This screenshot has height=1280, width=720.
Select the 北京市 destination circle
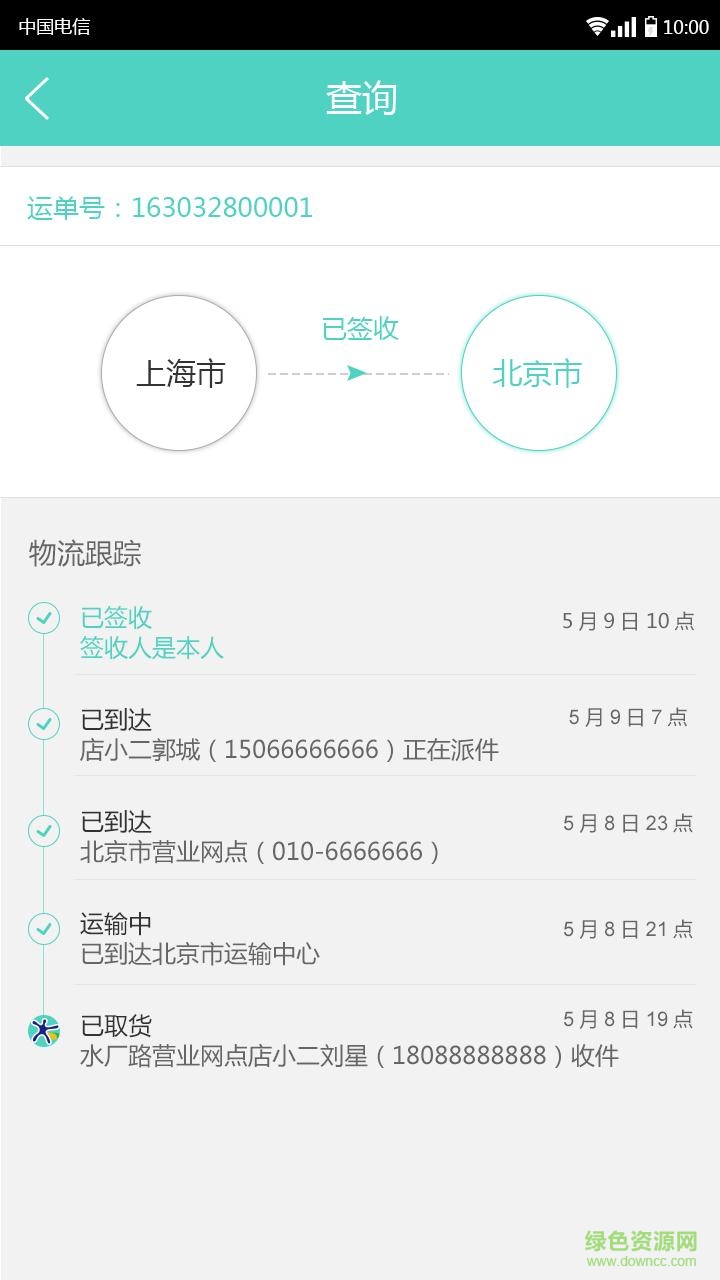pyautogui.click(x=538, y=373)
